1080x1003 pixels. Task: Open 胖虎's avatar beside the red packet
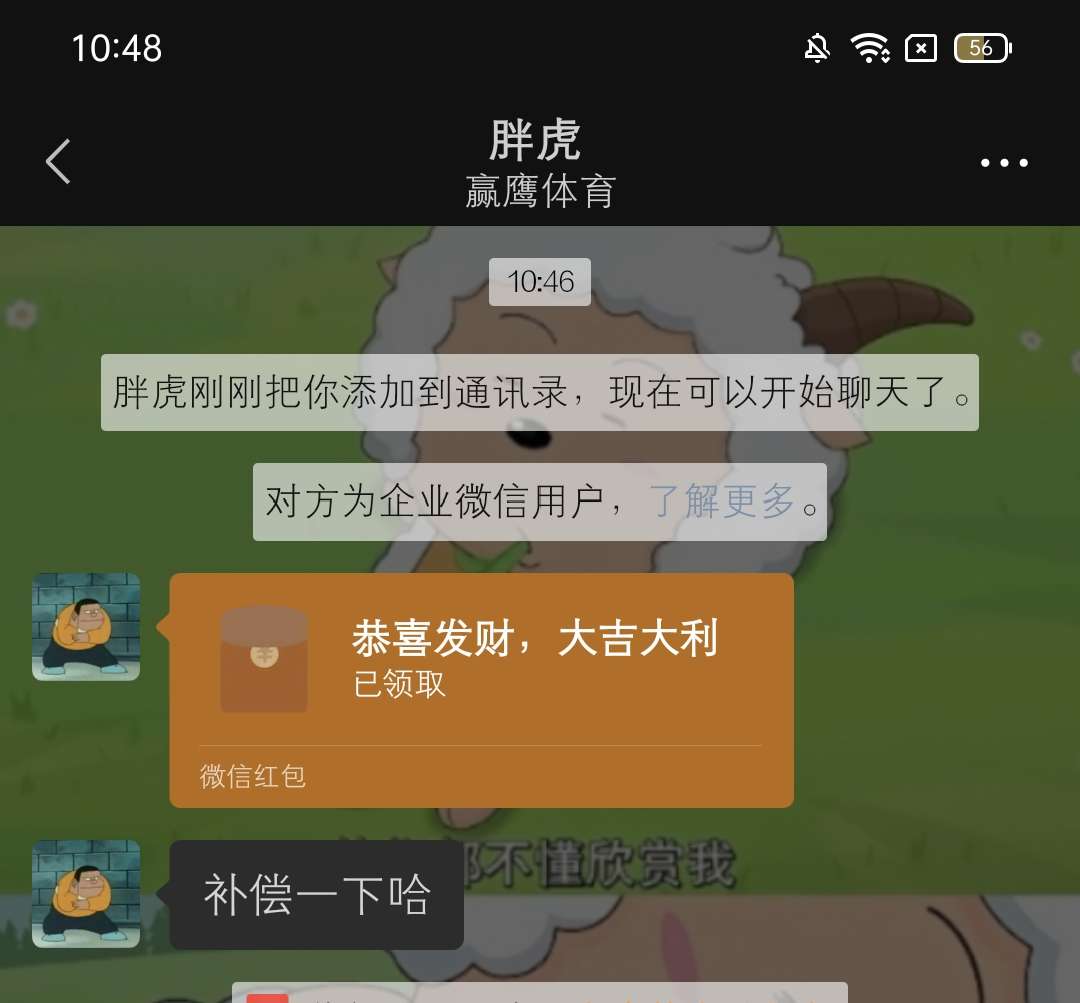(86, 627)
